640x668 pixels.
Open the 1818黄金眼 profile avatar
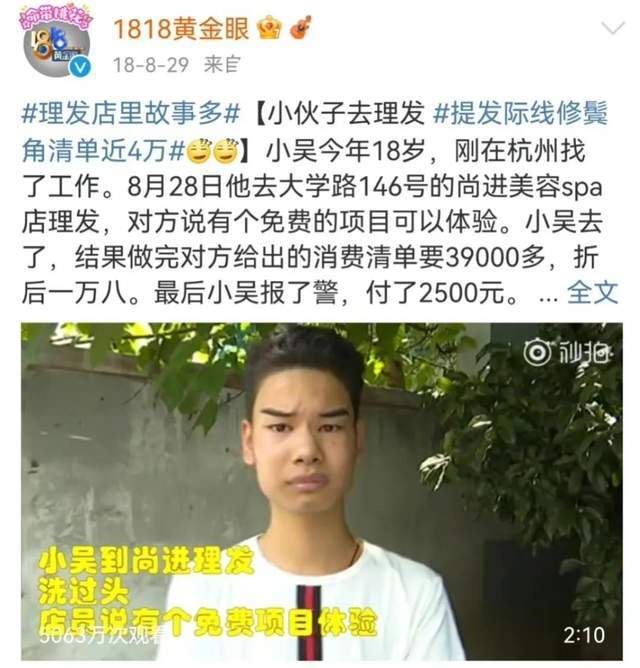coord(56,42)
